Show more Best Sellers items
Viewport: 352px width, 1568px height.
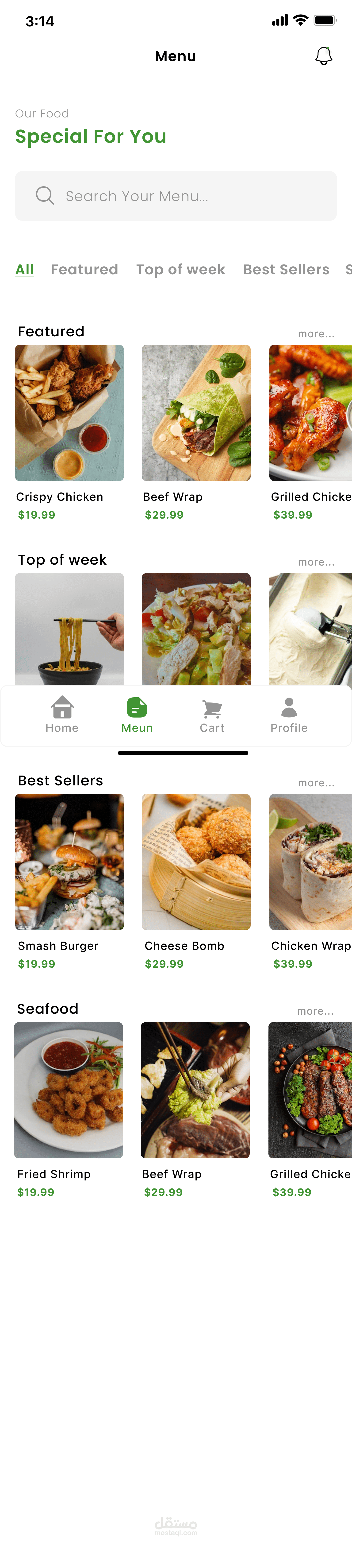click(x=316, y=783)
